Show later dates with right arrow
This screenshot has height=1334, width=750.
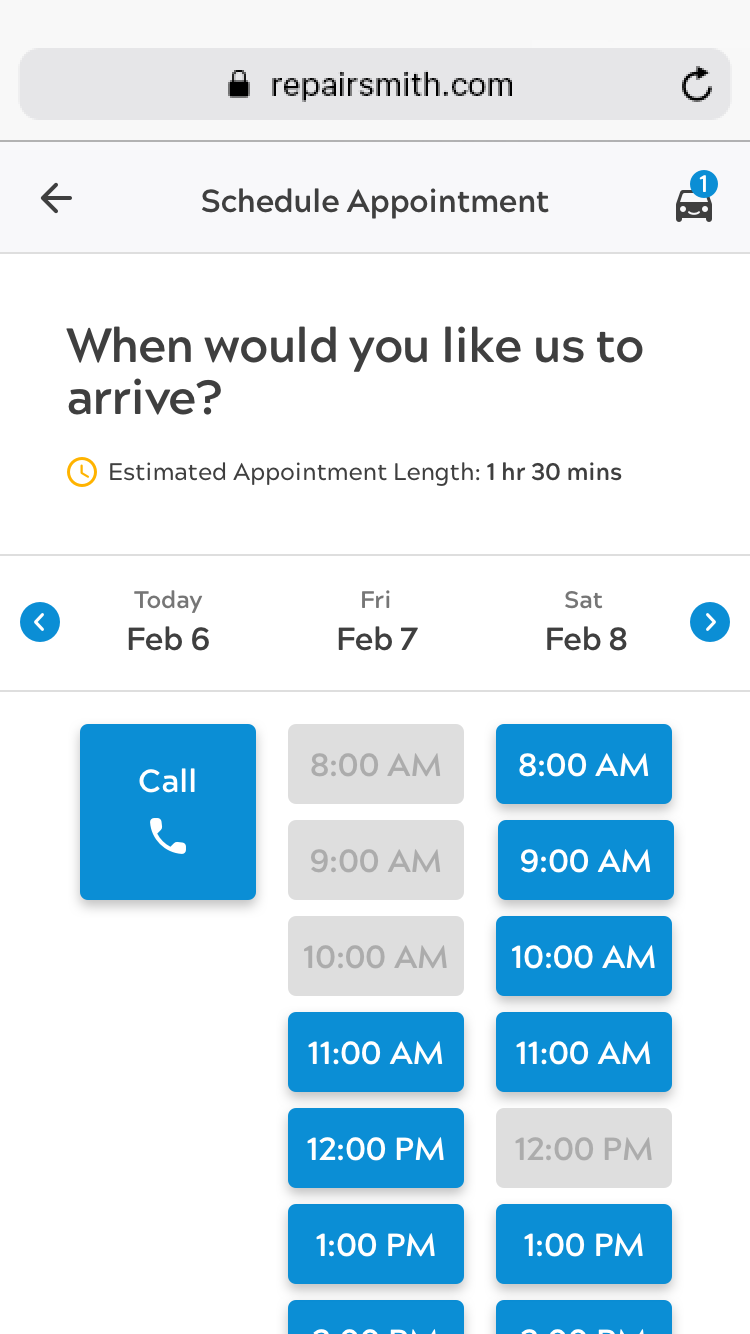point(710,622)
